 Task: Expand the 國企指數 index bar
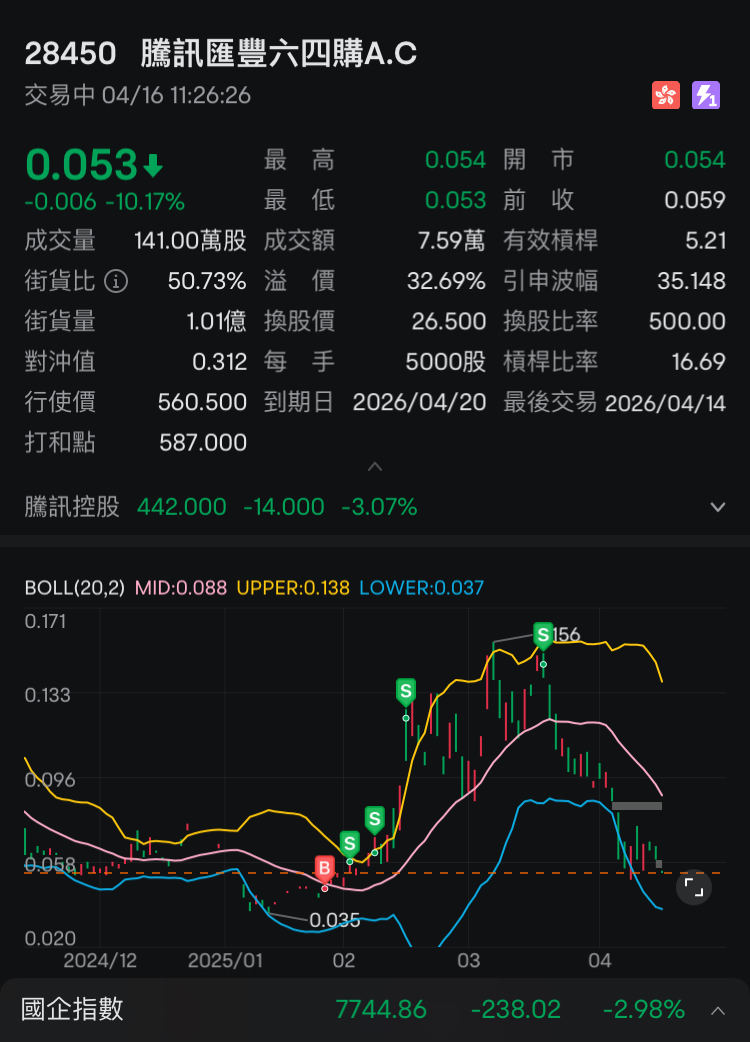(x=717, y=1010)
